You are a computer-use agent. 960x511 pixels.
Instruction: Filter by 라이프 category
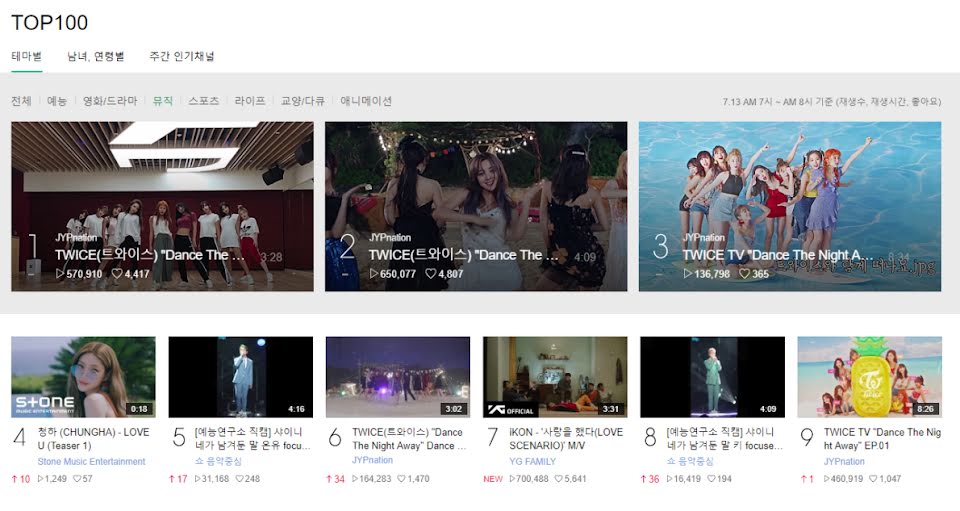click(x=250, y=101)
